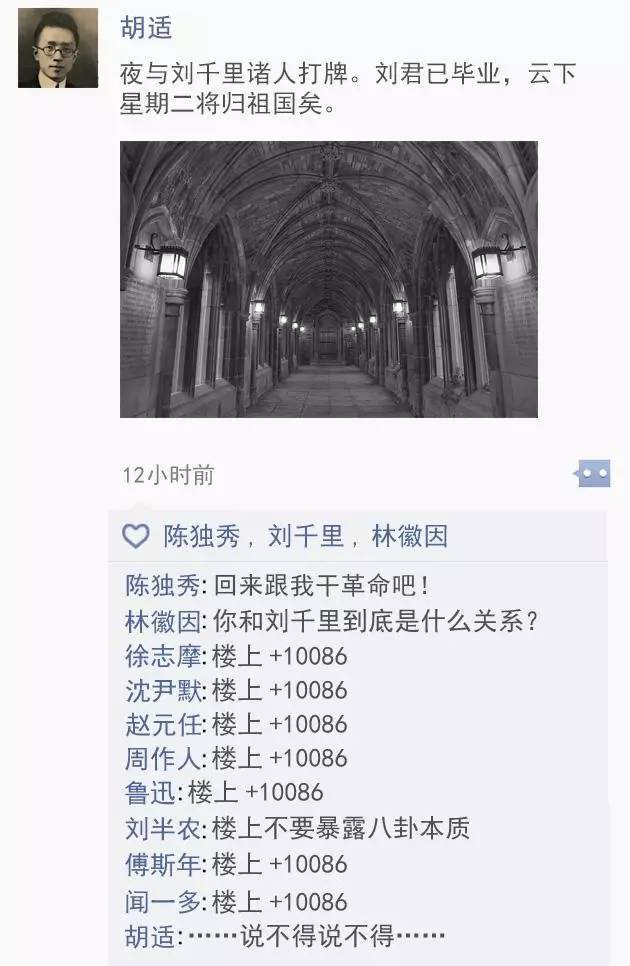Screen dimensions: 630x966
Task: Open 林徽因's profile from the likes list
Action: click(x=409, y=537)
